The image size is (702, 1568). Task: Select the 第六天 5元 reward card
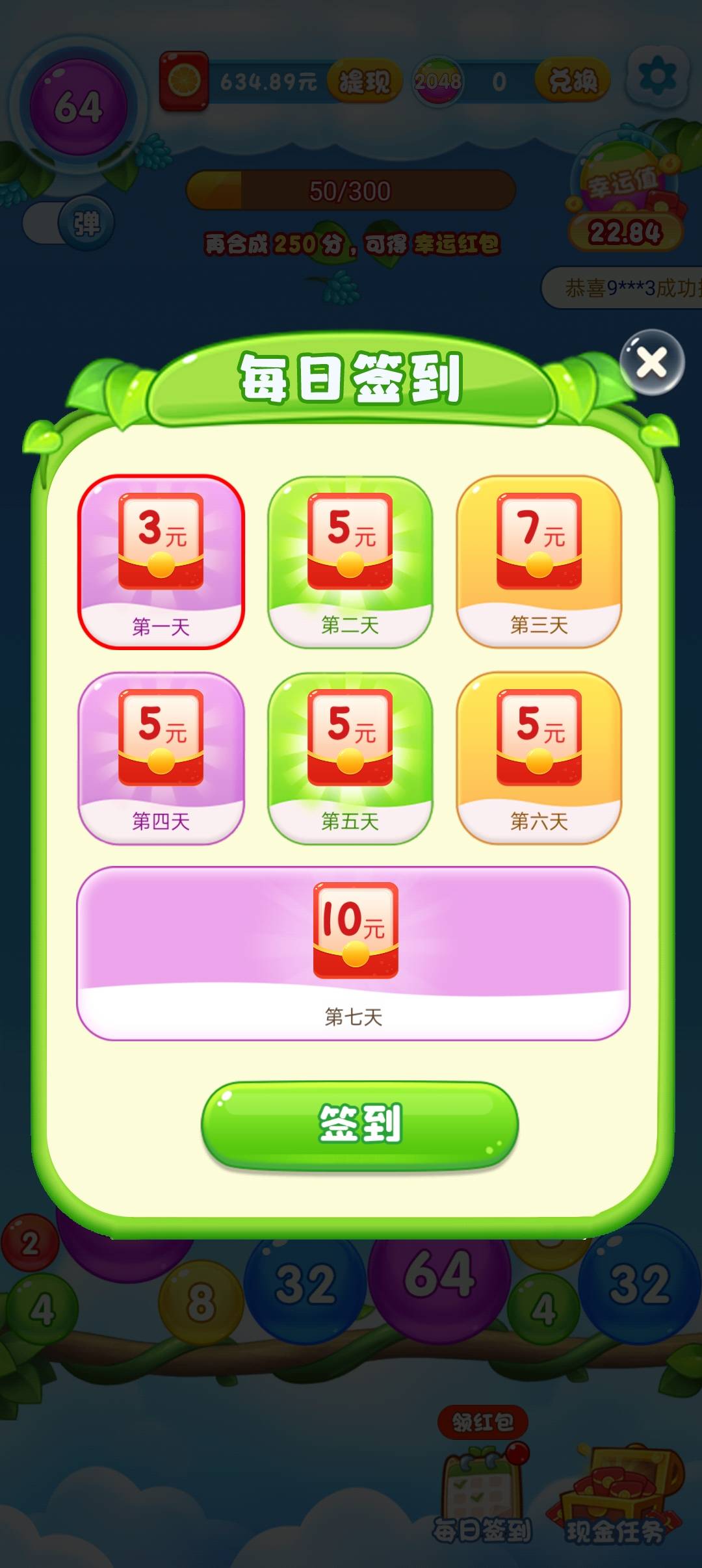click(x=539, y=758)
